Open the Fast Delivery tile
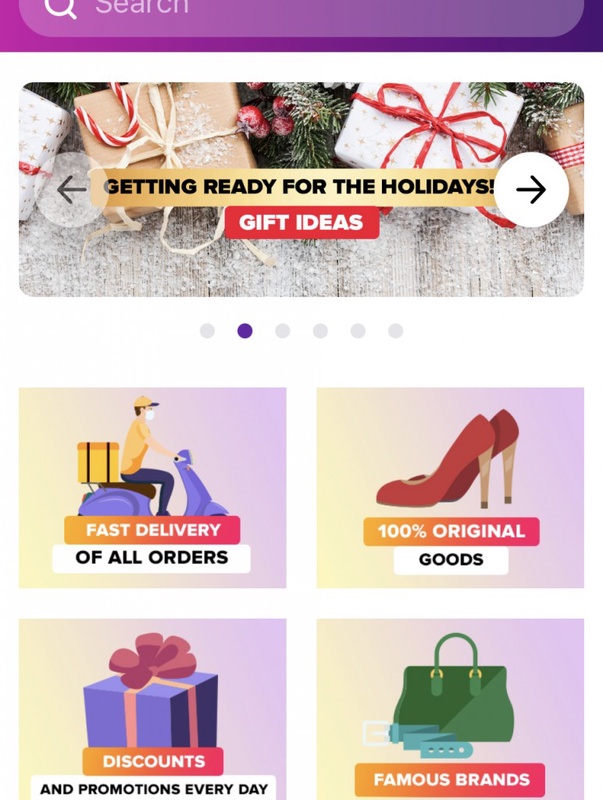The width and height of the screenshot is (603, 800). [x=152, y=487]
